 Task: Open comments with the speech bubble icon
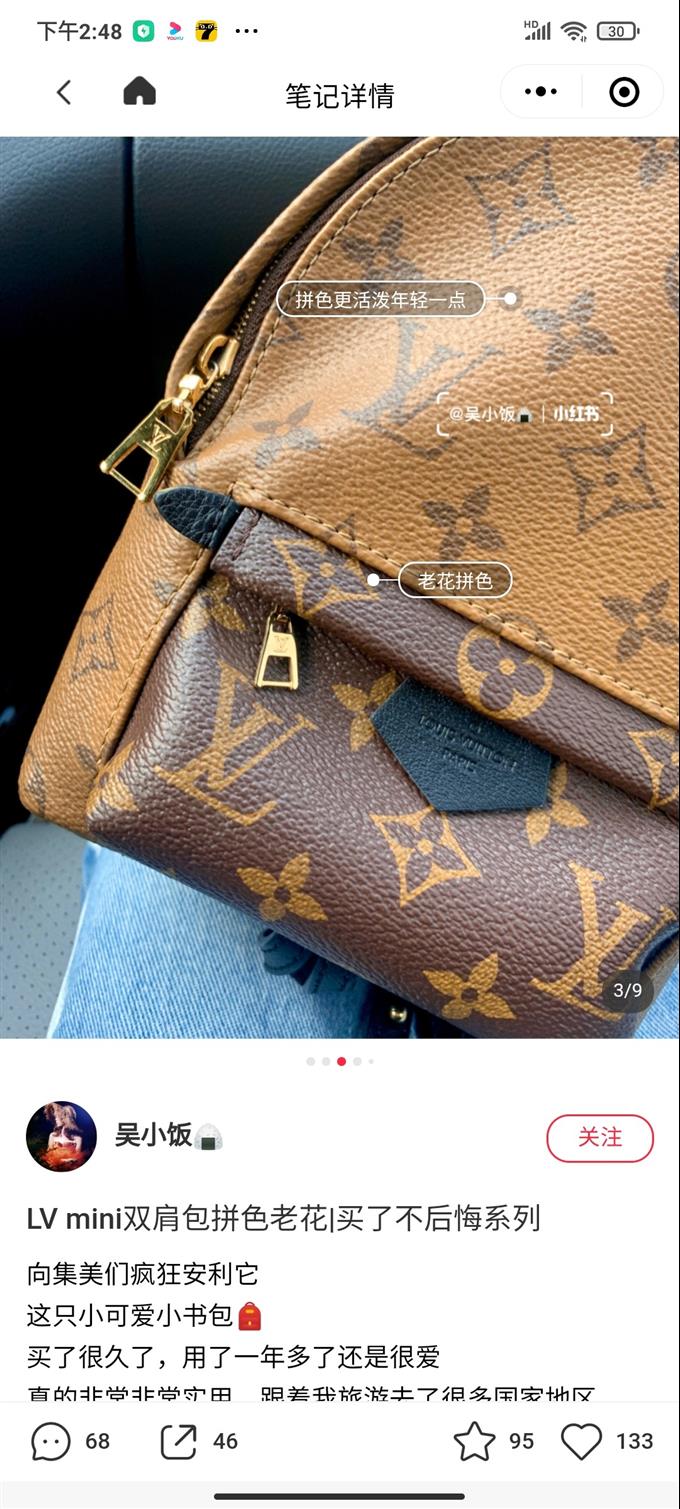[51, 1441]
